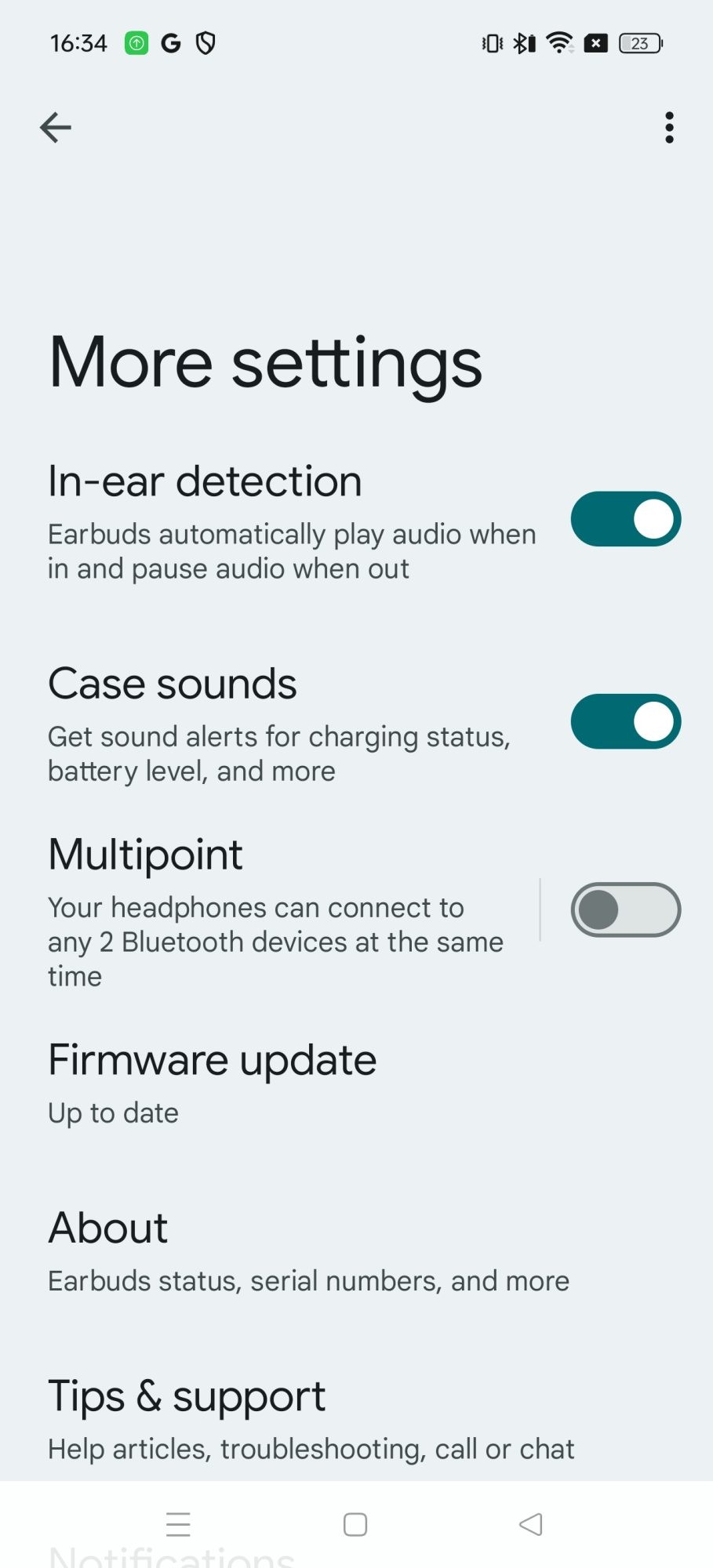Screen dimensions: 713x1568
Task: Turn off In-ear detection
Action: [x=625, y=519]
